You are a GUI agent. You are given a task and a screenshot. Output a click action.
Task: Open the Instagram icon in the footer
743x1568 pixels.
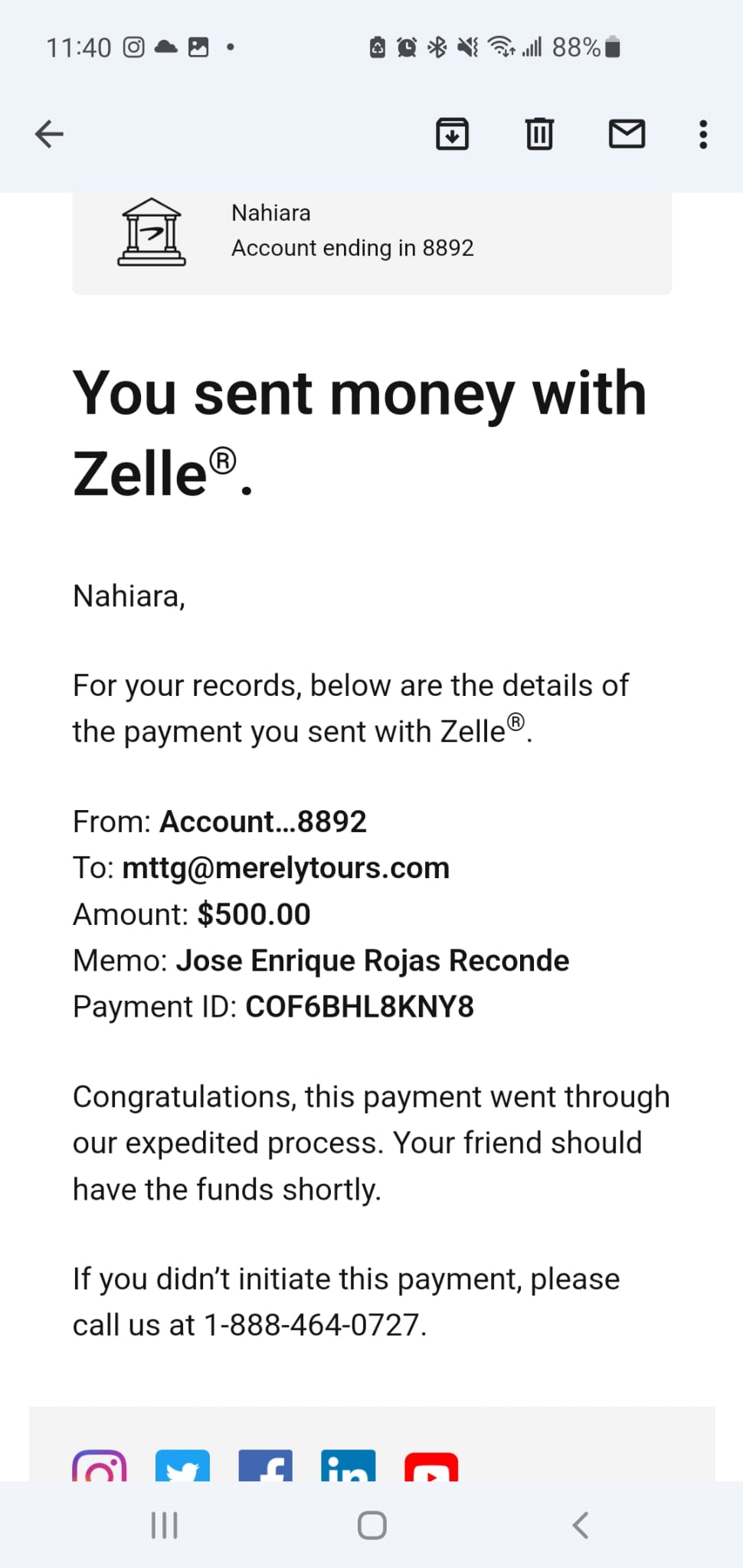click(x=100, y=1465)
